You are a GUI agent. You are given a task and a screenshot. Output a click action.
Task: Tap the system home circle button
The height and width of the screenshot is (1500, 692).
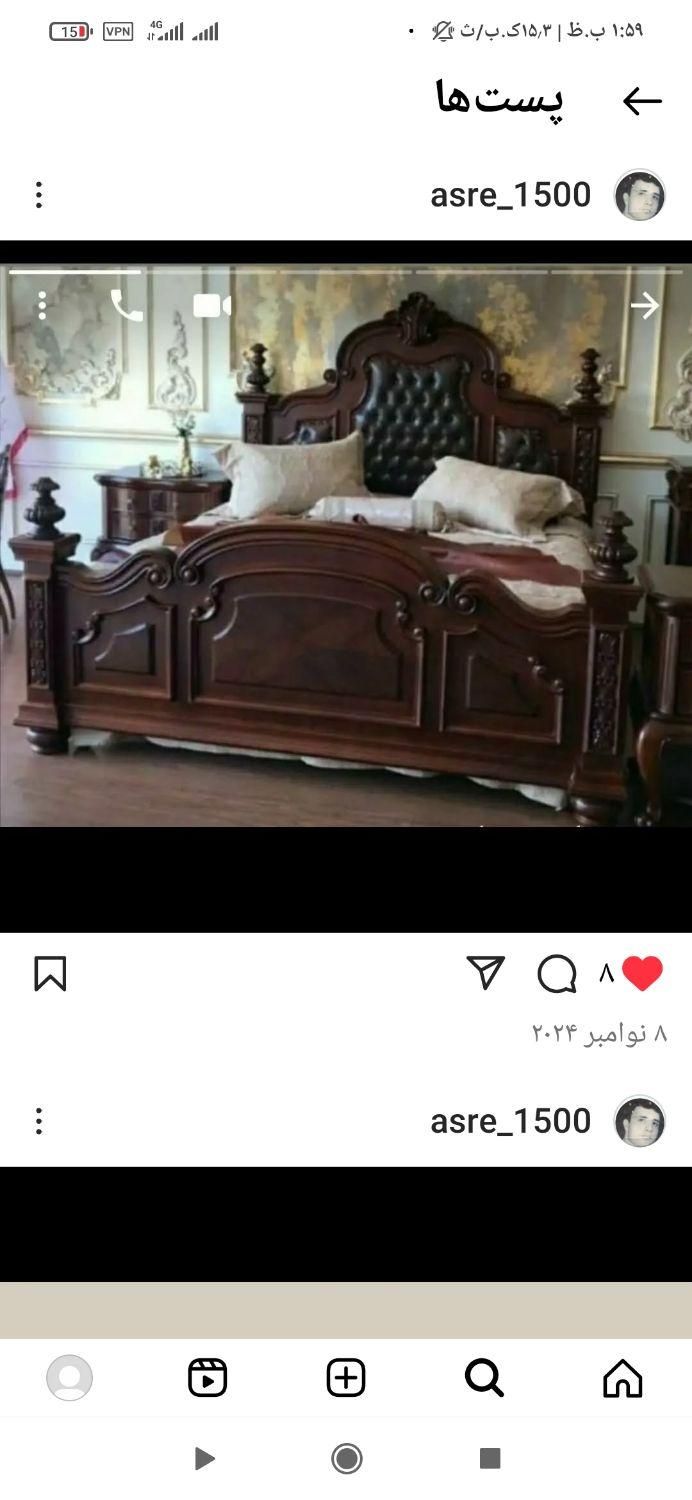click(346, 1459)
